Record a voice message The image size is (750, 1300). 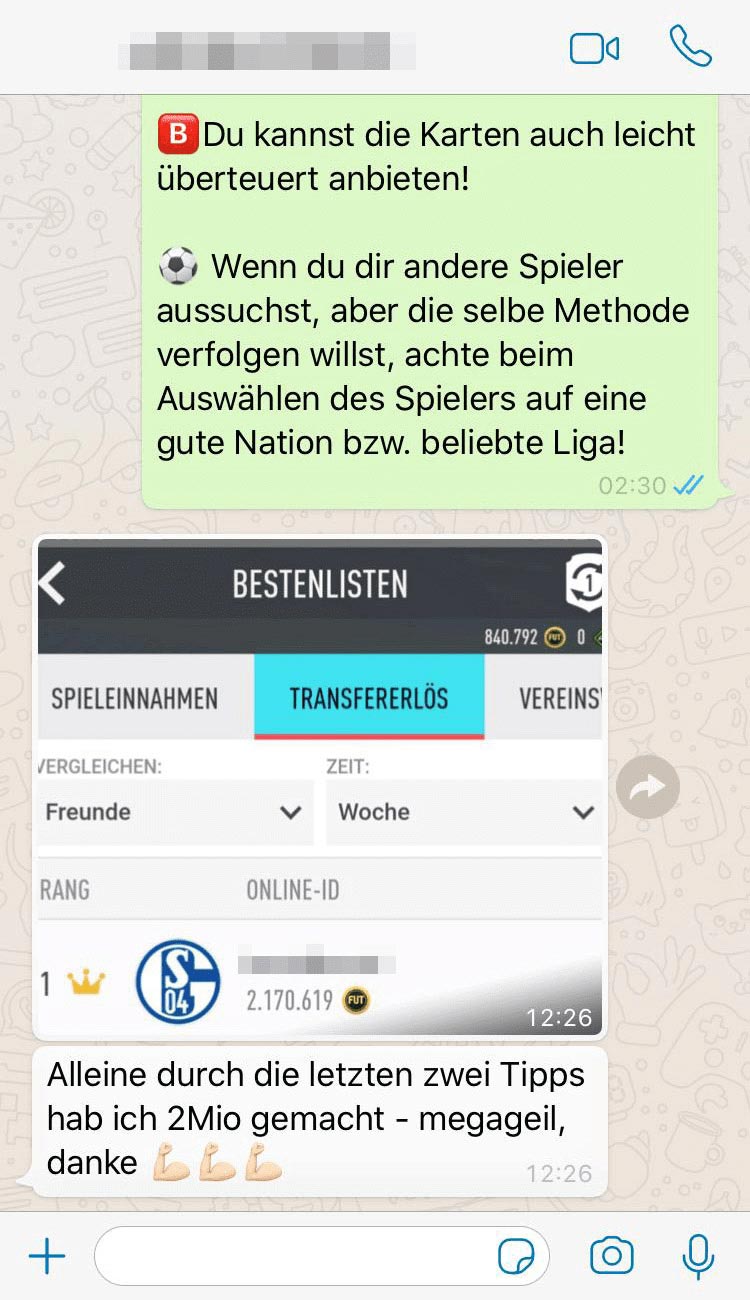click(x=698, y=1257)
